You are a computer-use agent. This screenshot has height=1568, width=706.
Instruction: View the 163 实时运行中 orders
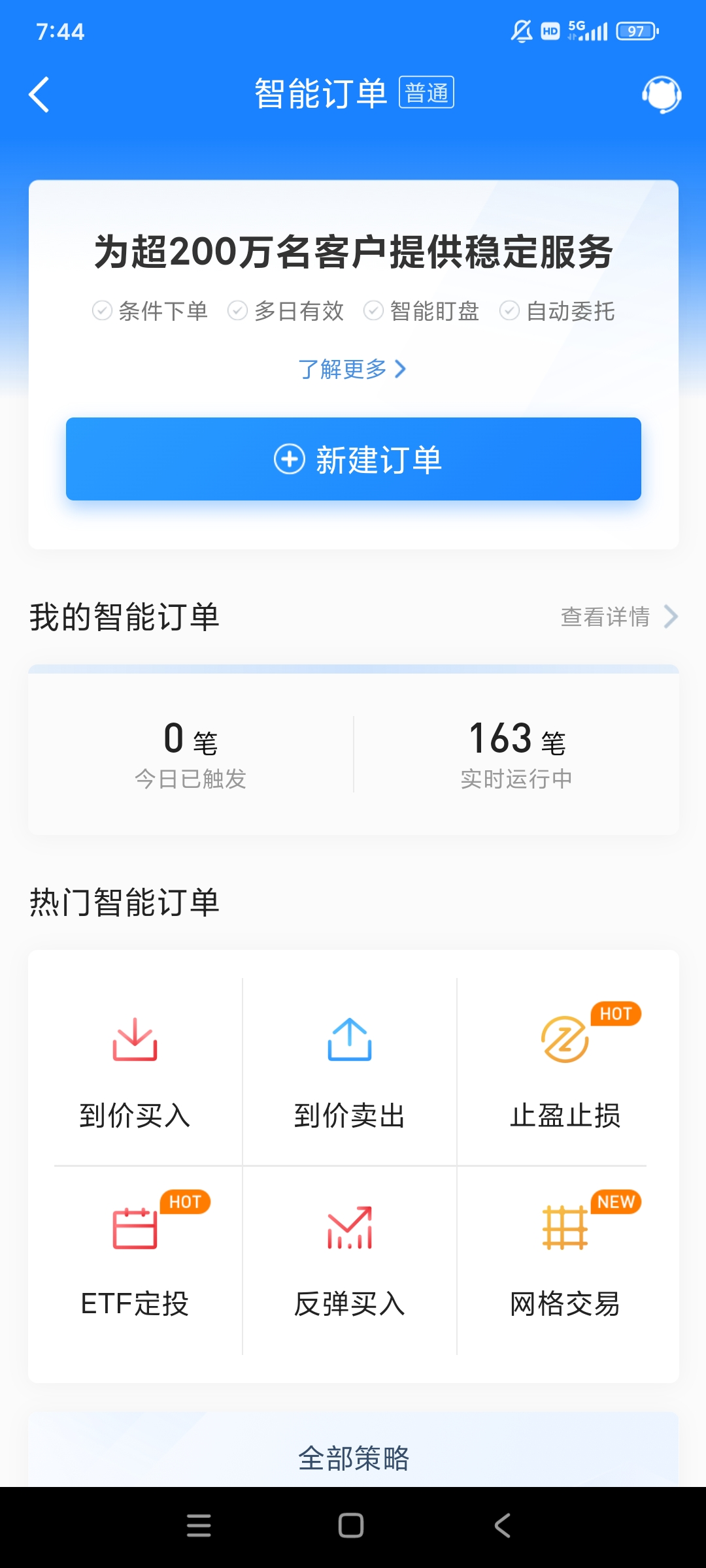(x=516, y=755)
